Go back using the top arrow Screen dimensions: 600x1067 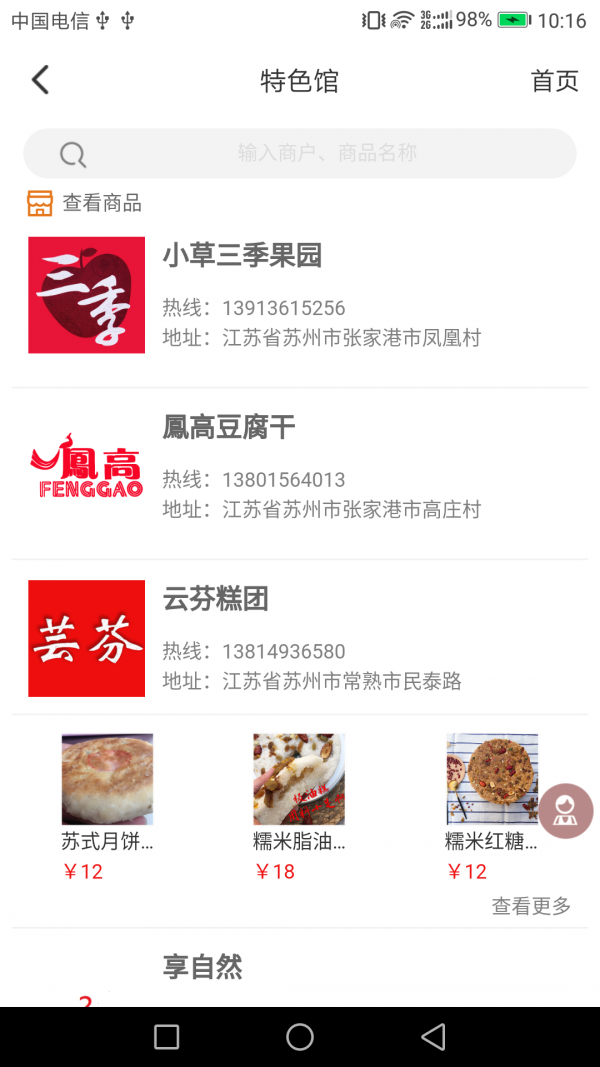tap(40, 80)
